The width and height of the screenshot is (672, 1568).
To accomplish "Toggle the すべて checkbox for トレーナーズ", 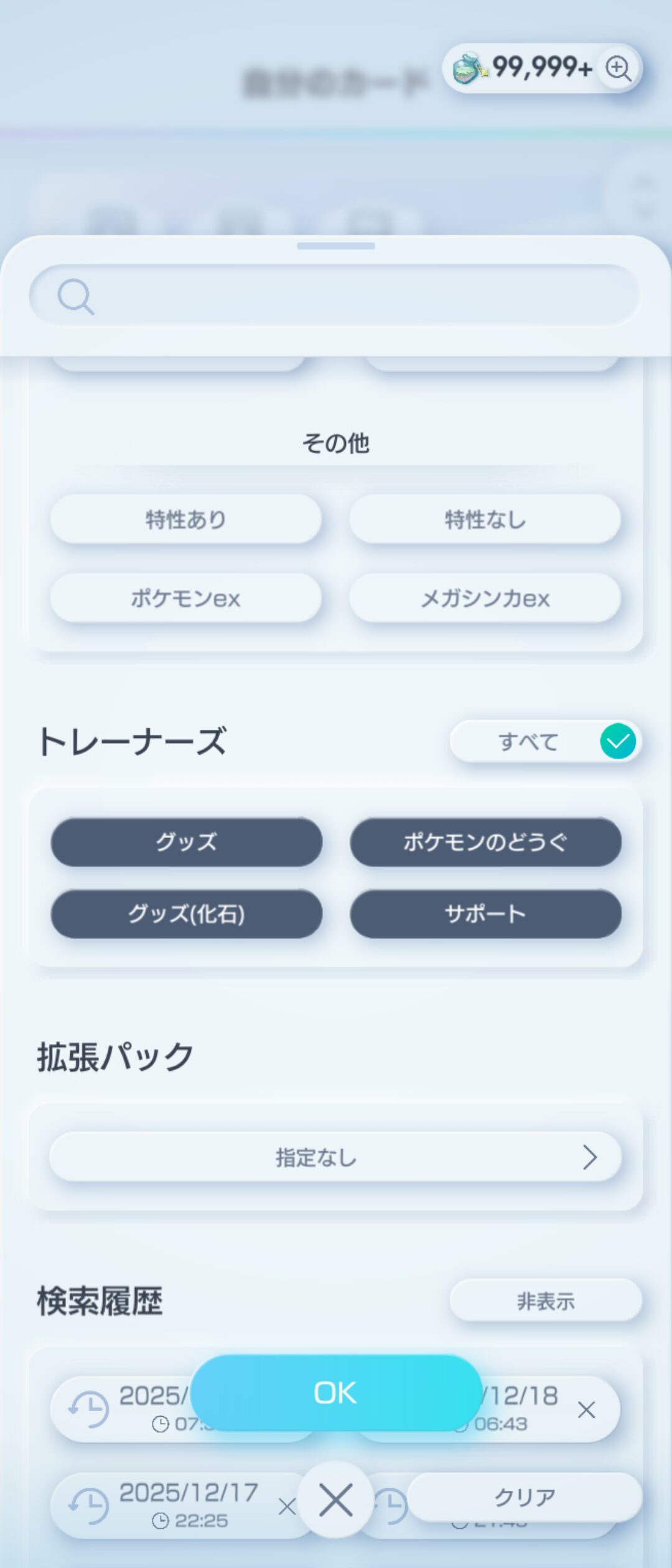I will pyautogui.click(x=617, y=741).
